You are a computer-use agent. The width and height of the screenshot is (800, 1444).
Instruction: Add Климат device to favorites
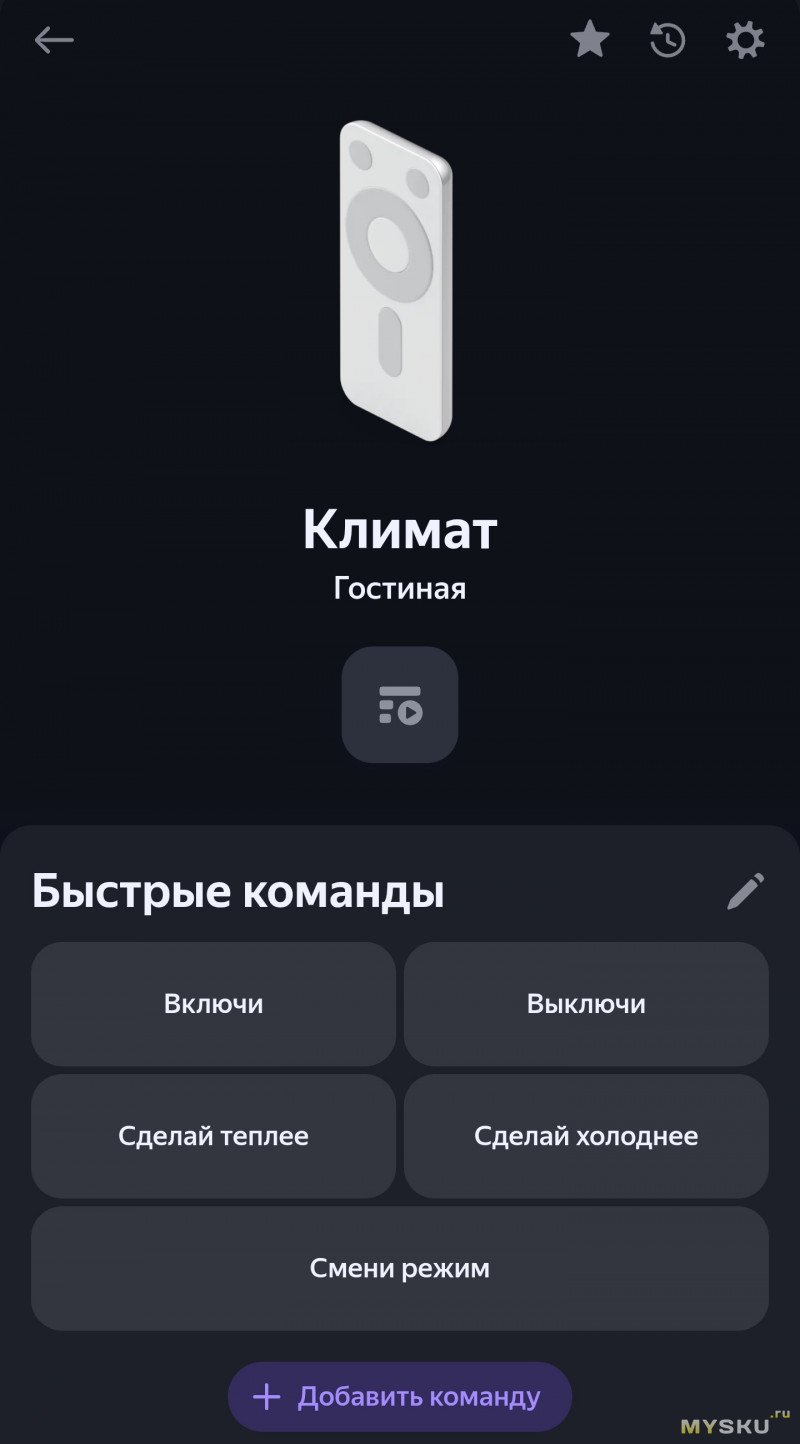[590, 40]
